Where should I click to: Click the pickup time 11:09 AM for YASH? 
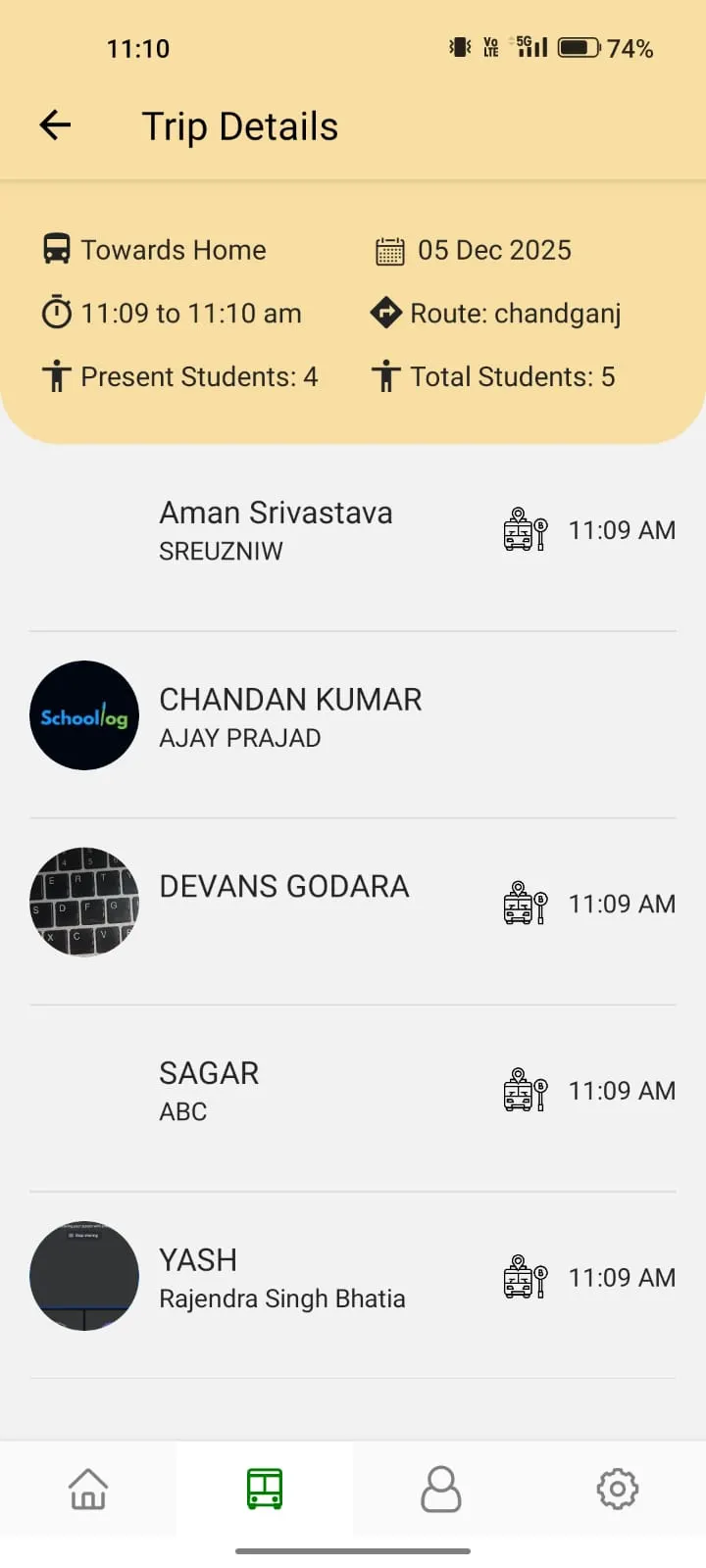tap(622, 1277)
